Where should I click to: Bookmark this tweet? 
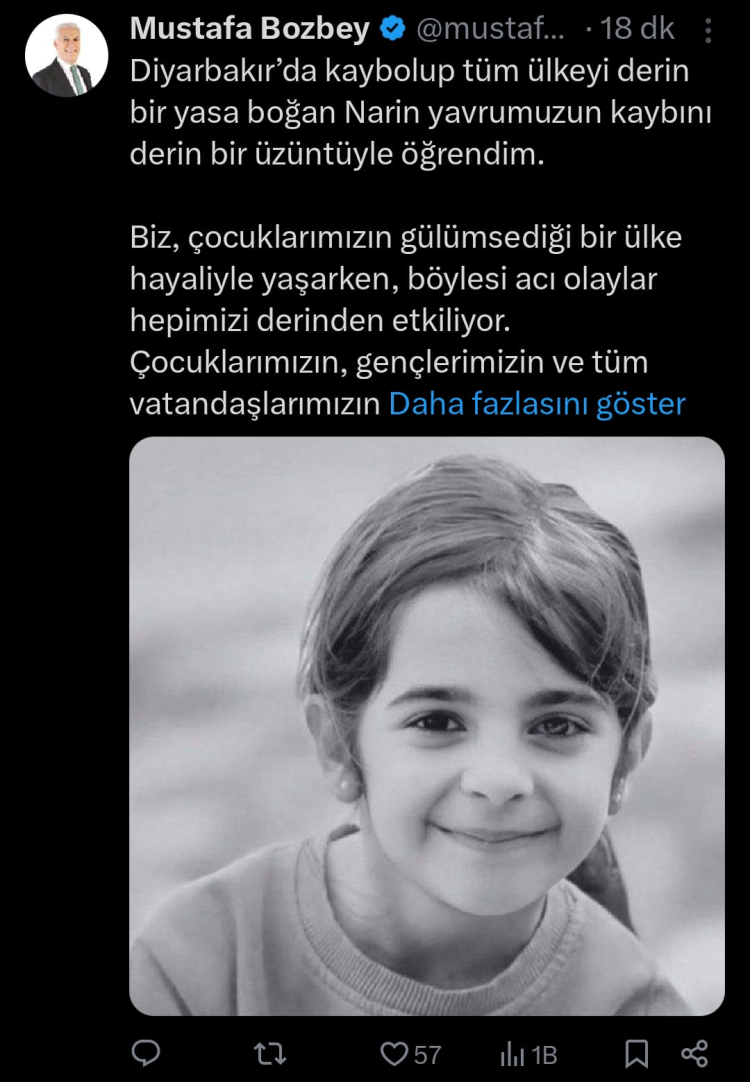pyautogui.click(x=636, y=1053)
